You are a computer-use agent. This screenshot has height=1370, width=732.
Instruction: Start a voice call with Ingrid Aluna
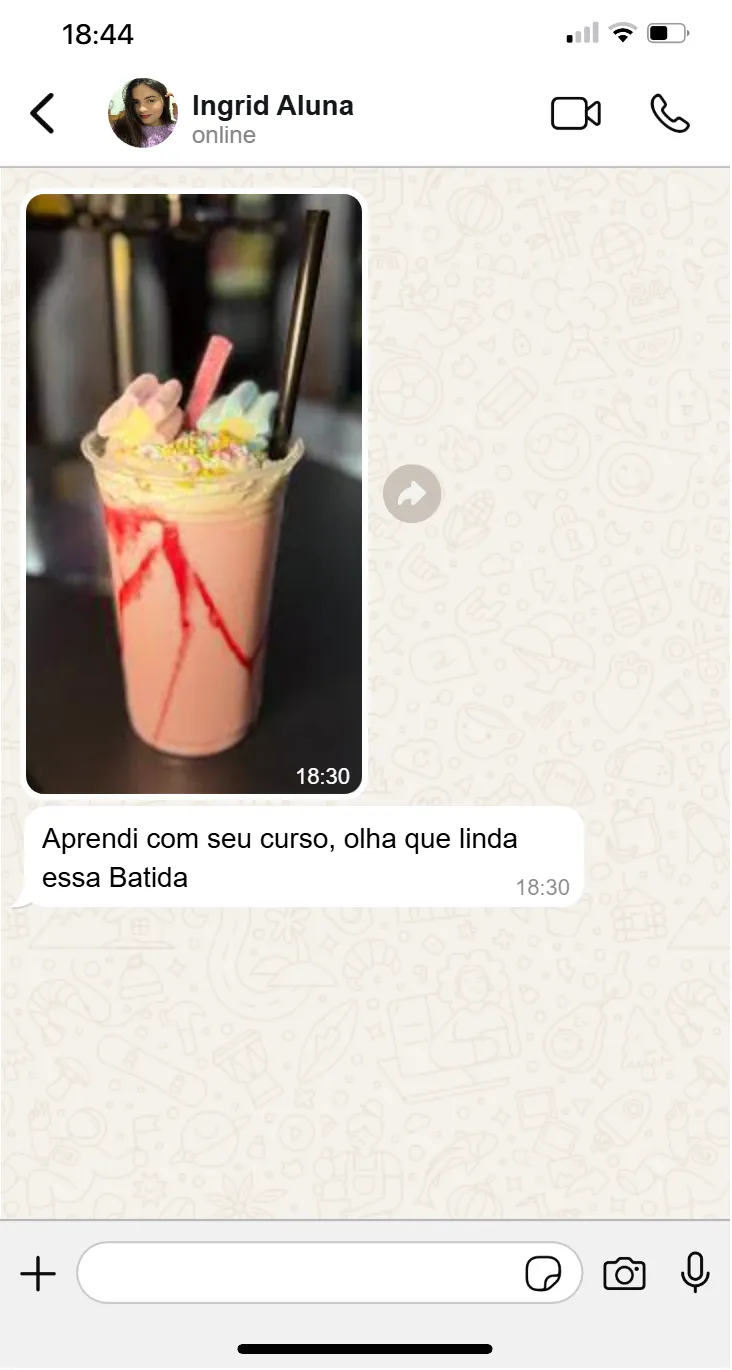[669, 114]
